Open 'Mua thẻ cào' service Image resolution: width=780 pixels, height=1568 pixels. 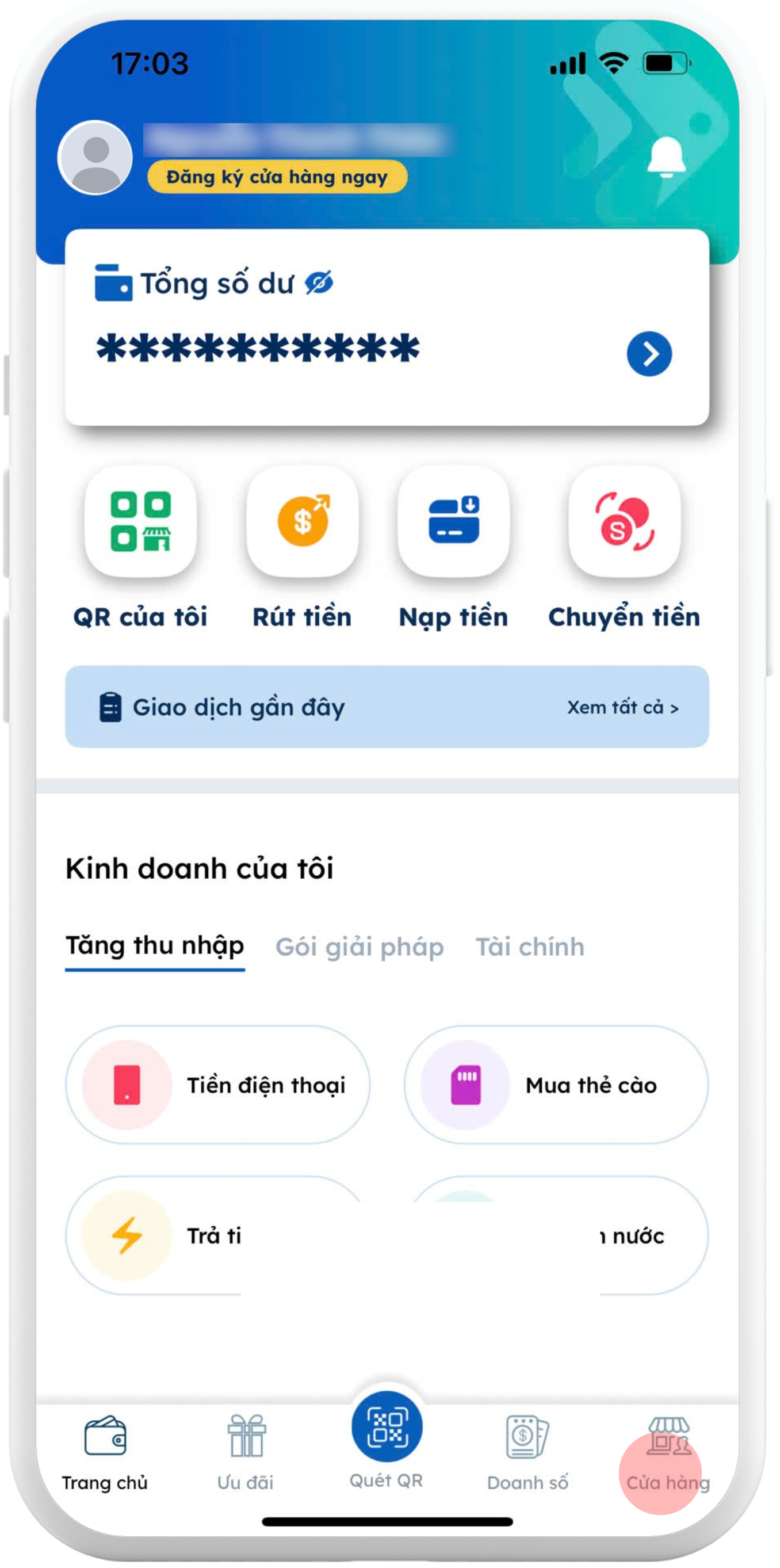(x=556, y=1085)
